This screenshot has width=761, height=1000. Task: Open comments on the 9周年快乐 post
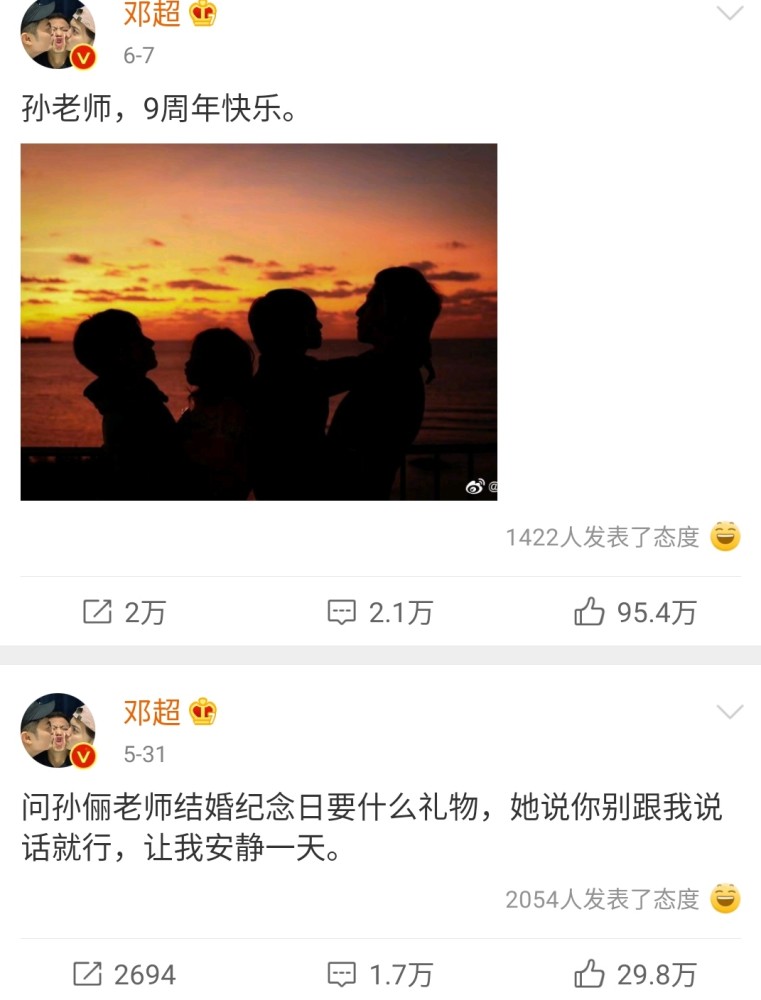pos(380,613)
